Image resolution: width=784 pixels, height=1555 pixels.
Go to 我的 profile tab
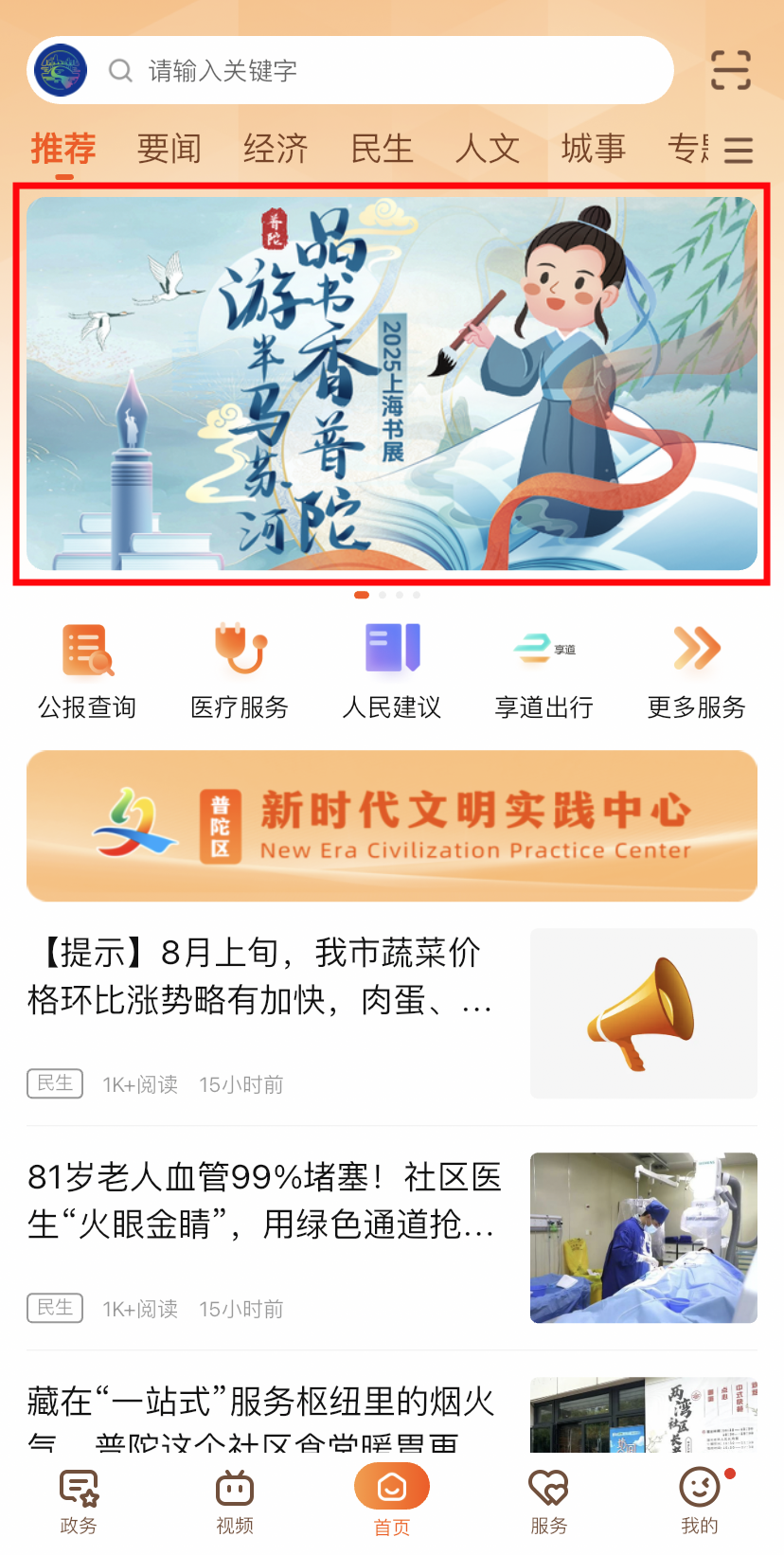pos(700,1501)
